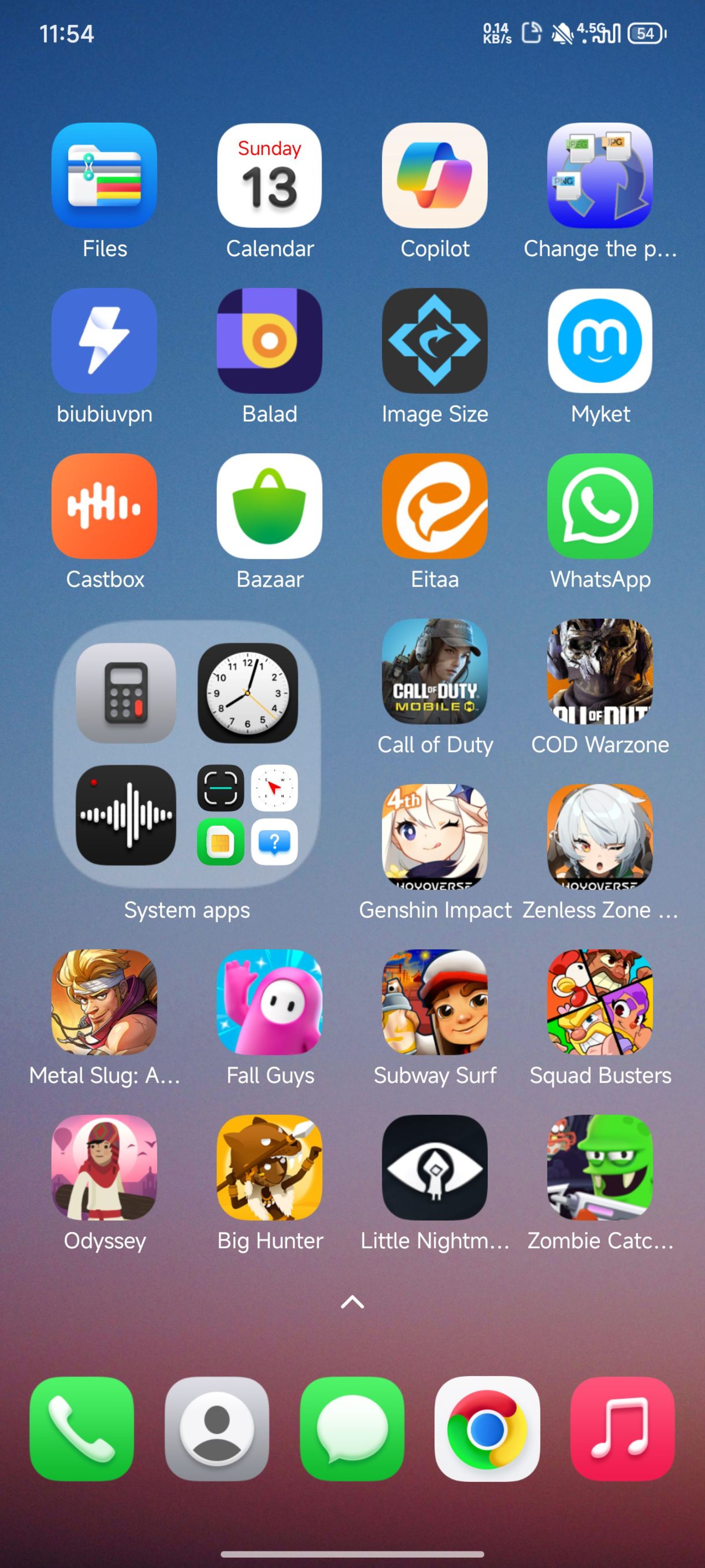
Task: Open WhatsApp
Action: (x=600, y=506)
